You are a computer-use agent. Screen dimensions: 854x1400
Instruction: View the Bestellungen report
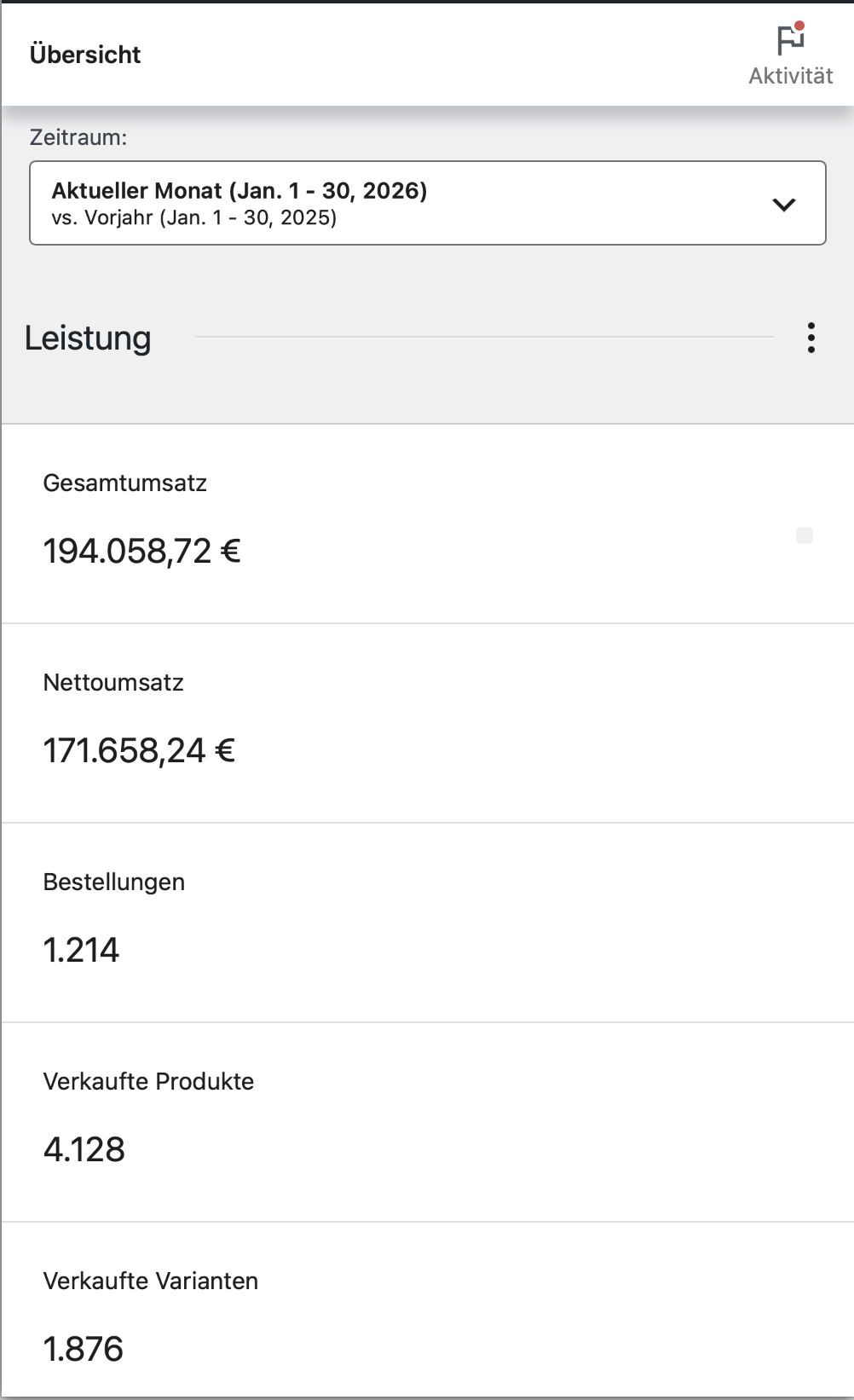pyautogui.click(x=427, y=922)
